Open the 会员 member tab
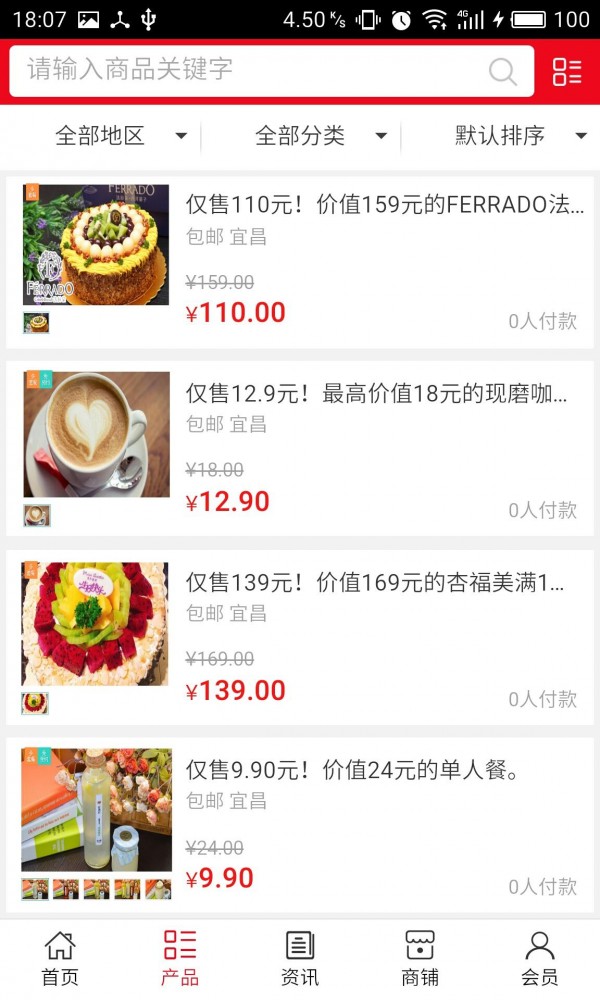 point(540,958)
